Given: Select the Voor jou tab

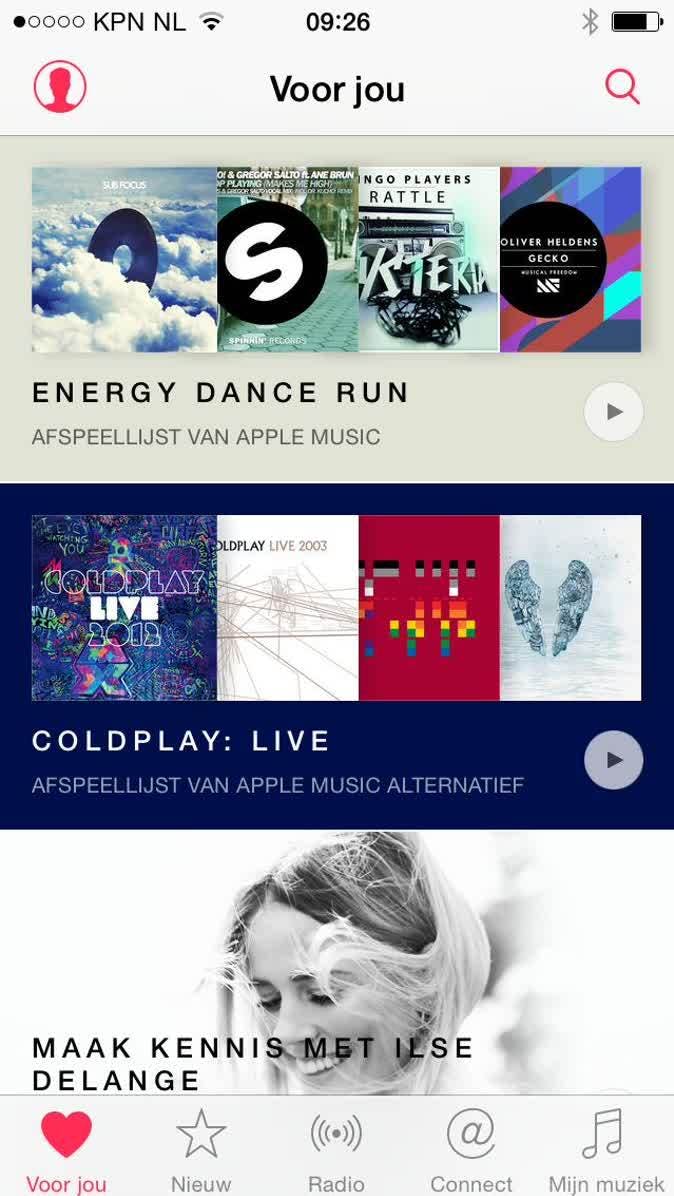Looking at the screenshot, I should tap(66, 1149).
